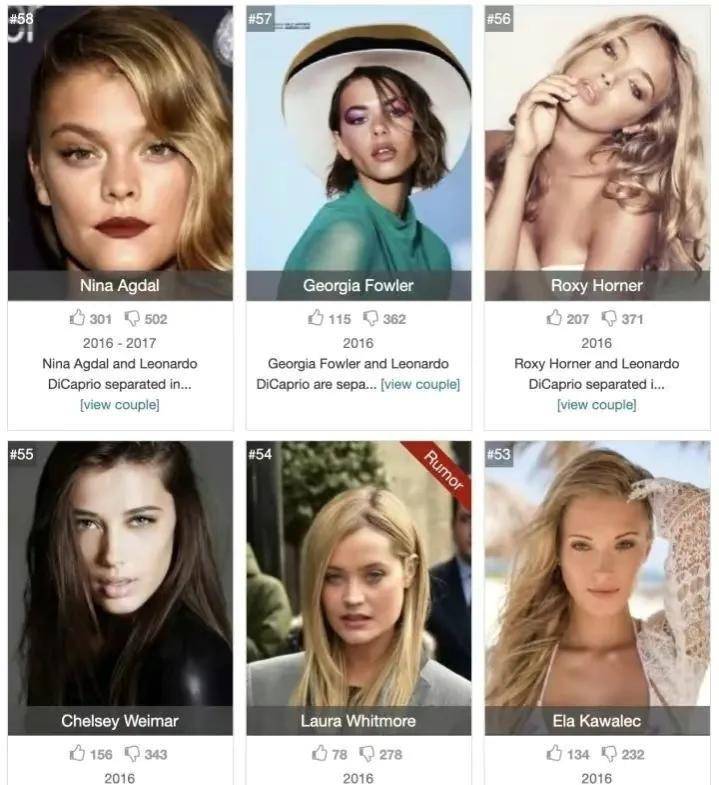The width and height of the screenshot is (719, 785).
Task: Thumbs down the Nina Agdal entry
Action: (132, 319)
